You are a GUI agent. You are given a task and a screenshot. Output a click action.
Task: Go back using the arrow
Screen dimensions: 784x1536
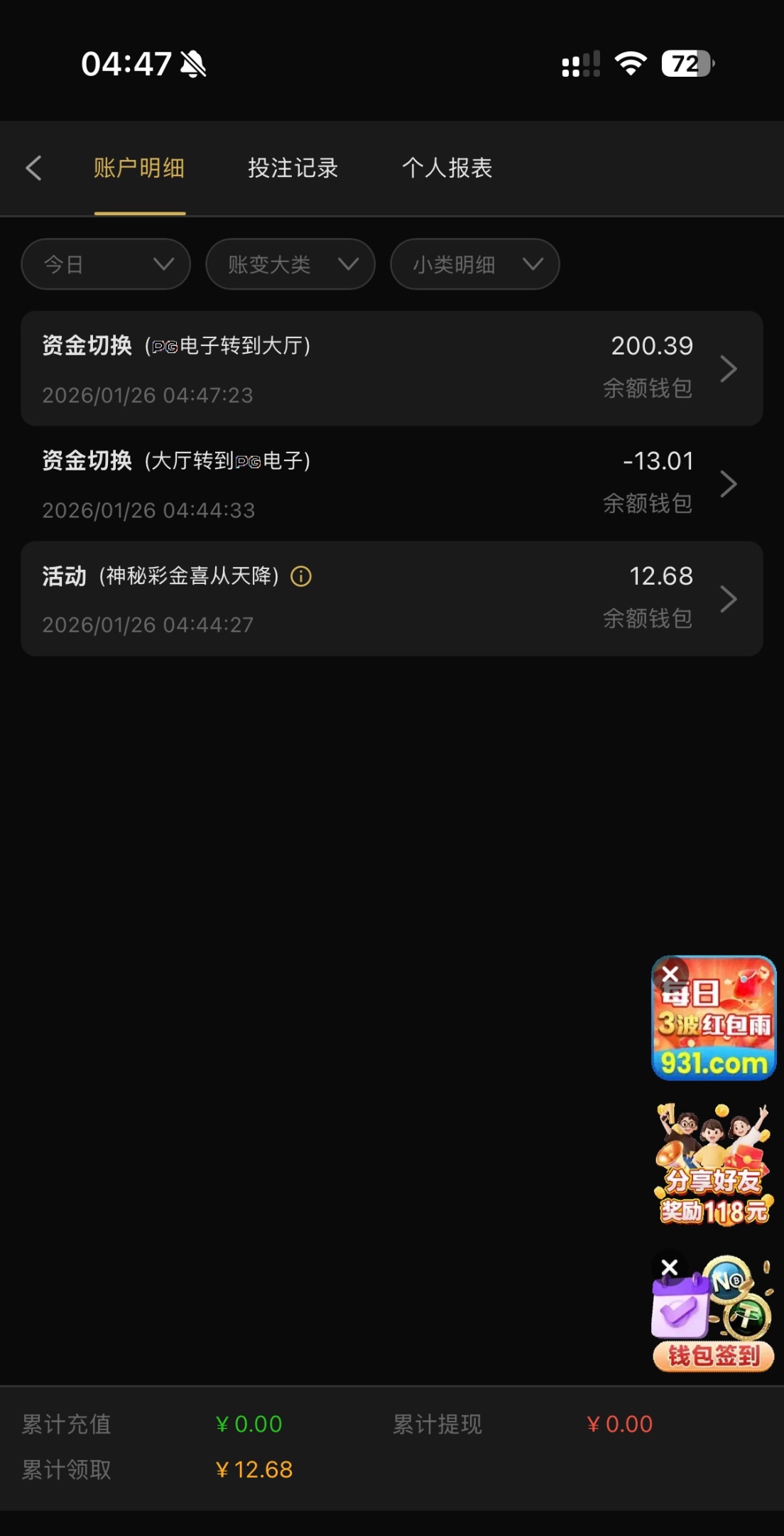pyautogui.click(x=33, y=168)
